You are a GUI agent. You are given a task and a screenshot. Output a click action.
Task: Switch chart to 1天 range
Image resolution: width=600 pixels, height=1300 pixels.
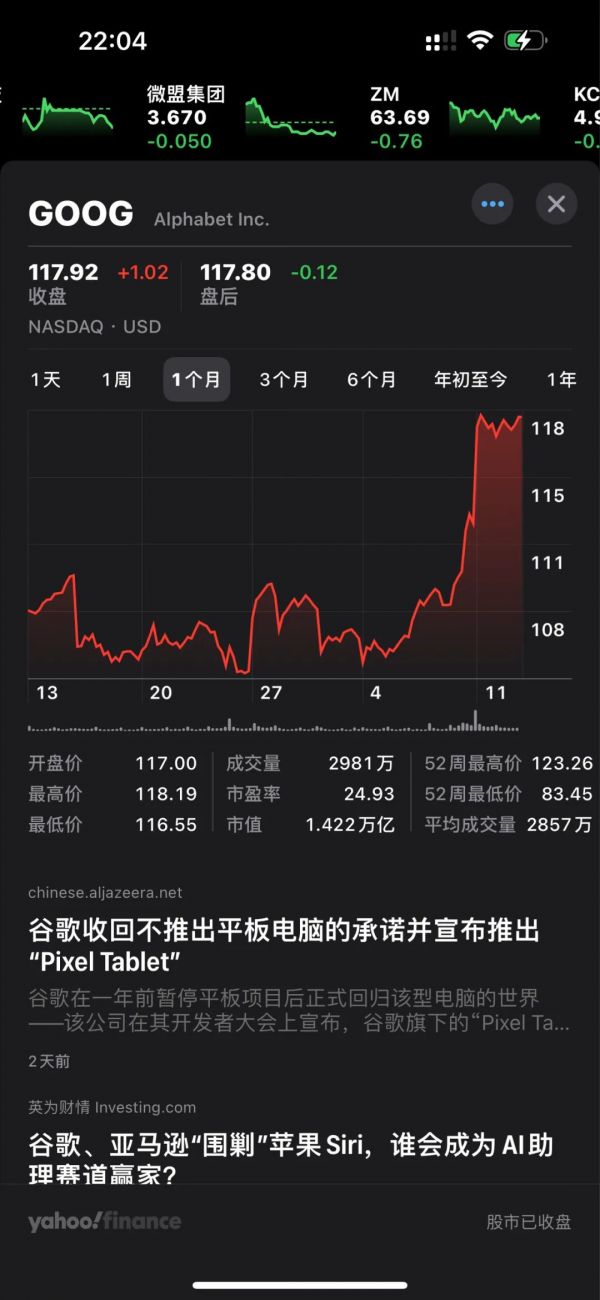click(x=46, y=380)
